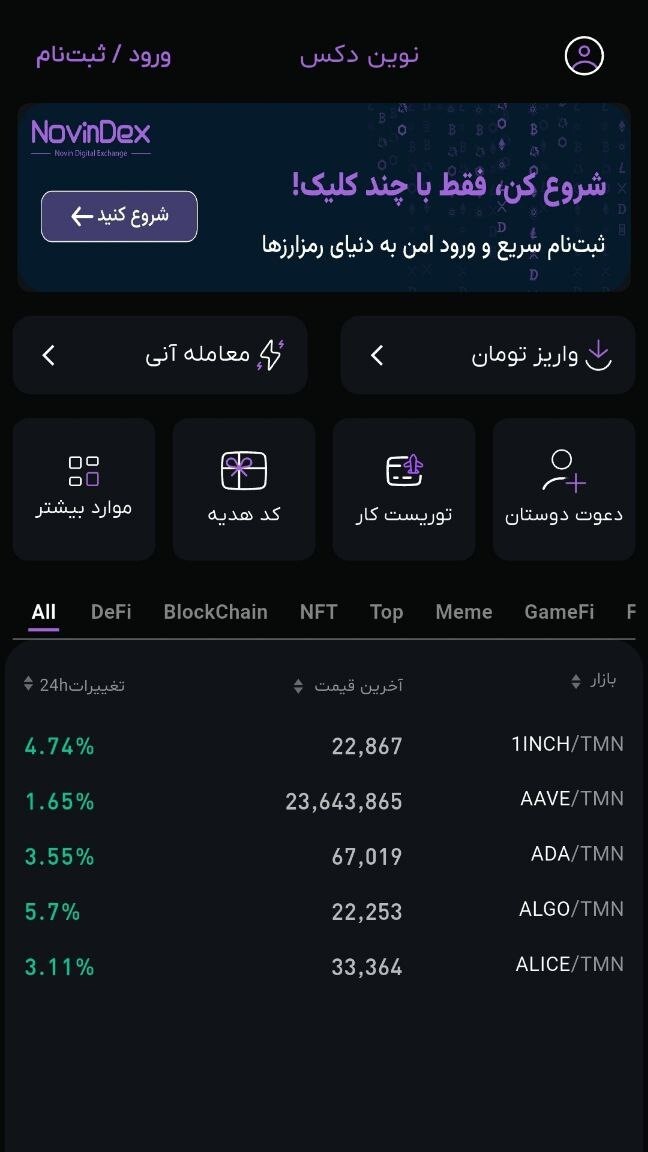Switch to the Top tab
The height and width of the screenshot is (1152, 648).
point(386,612)
